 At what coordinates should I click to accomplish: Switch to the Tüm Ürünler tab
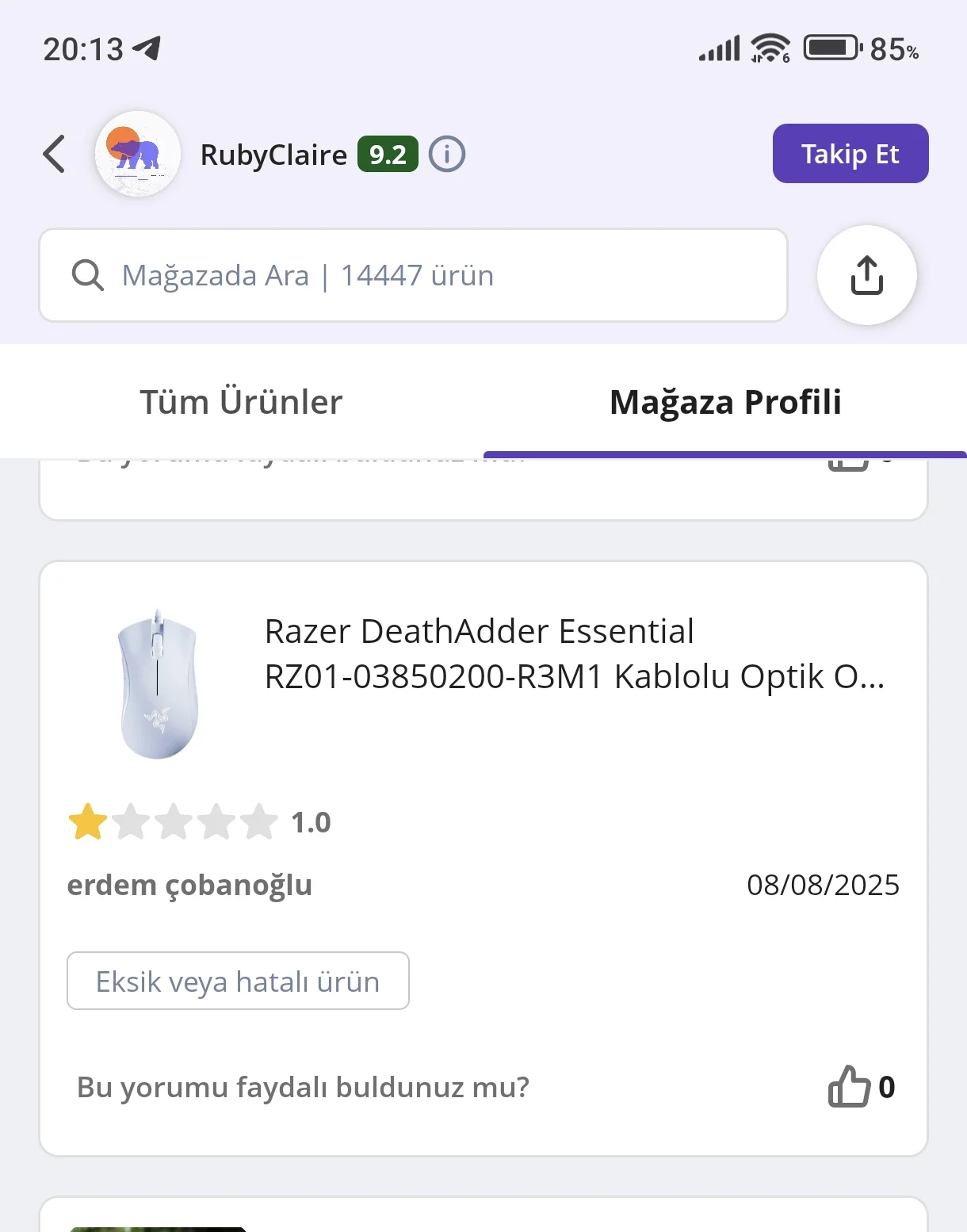241,402
